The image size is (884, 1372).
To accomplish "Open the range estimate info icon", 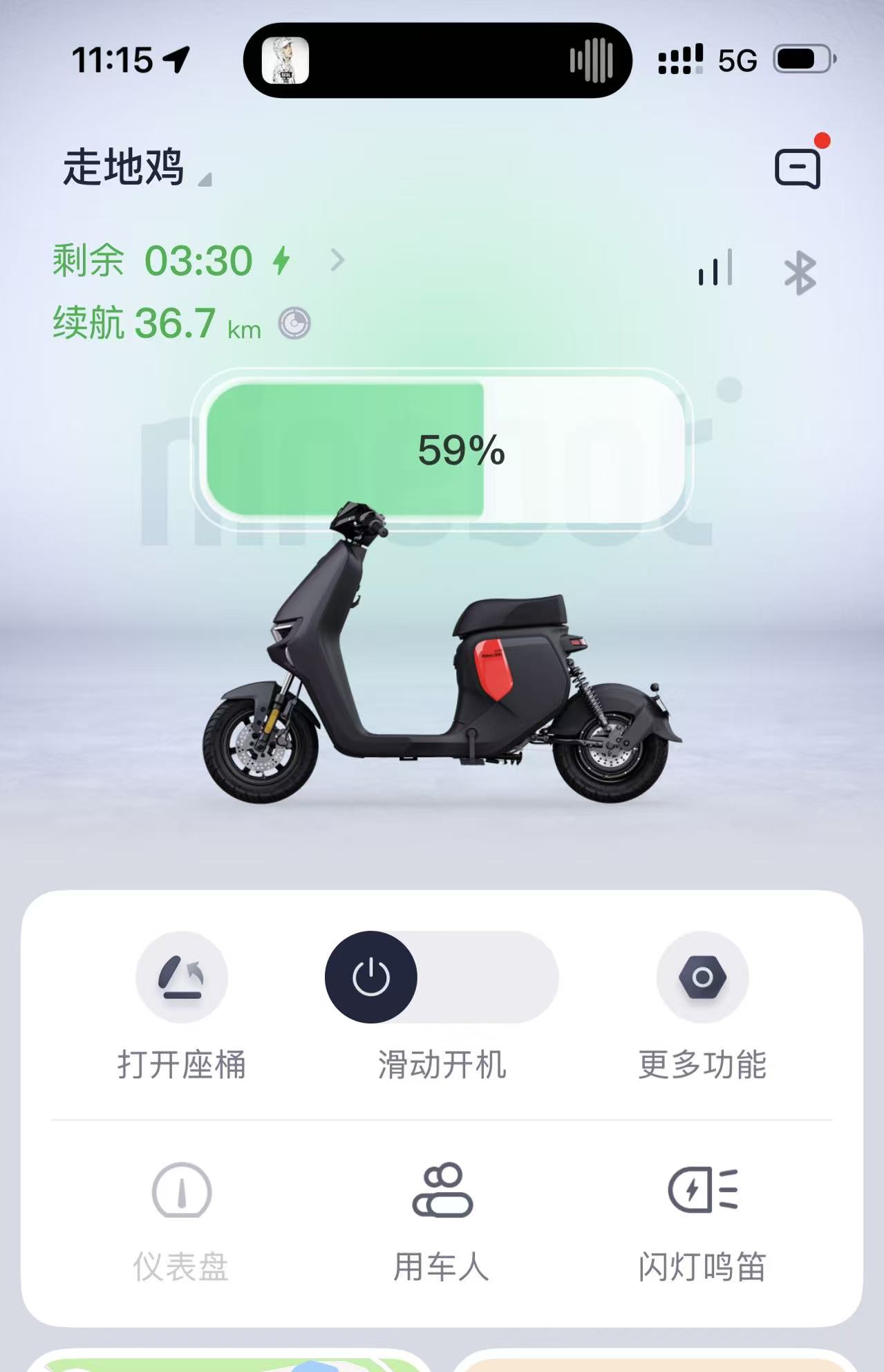I will (x=294, y=324).
